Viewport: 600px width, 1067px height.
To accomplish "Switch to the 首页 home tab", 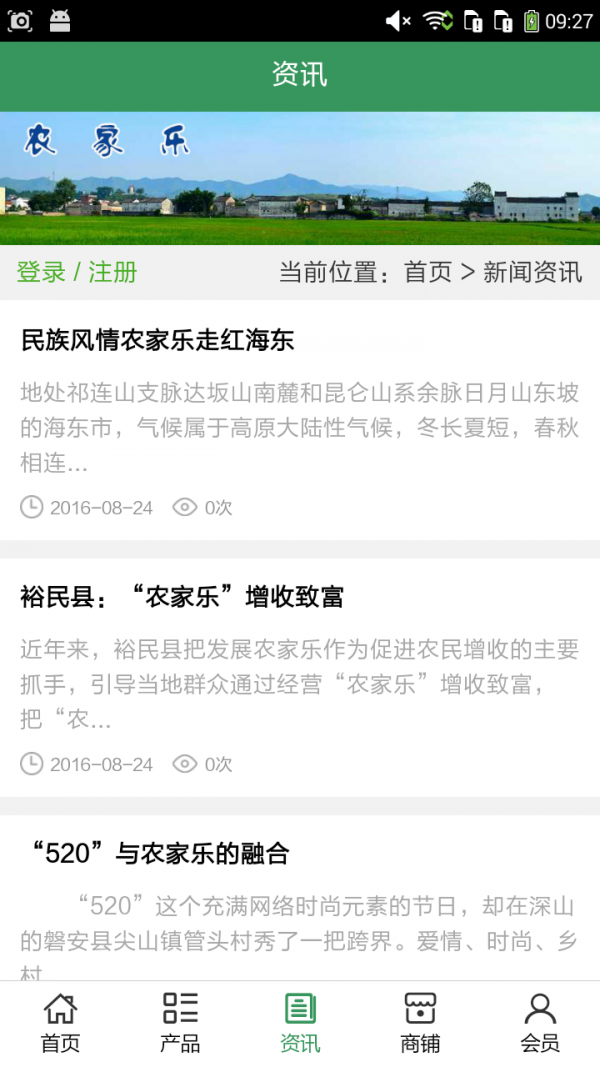I will pos(60,1023).
